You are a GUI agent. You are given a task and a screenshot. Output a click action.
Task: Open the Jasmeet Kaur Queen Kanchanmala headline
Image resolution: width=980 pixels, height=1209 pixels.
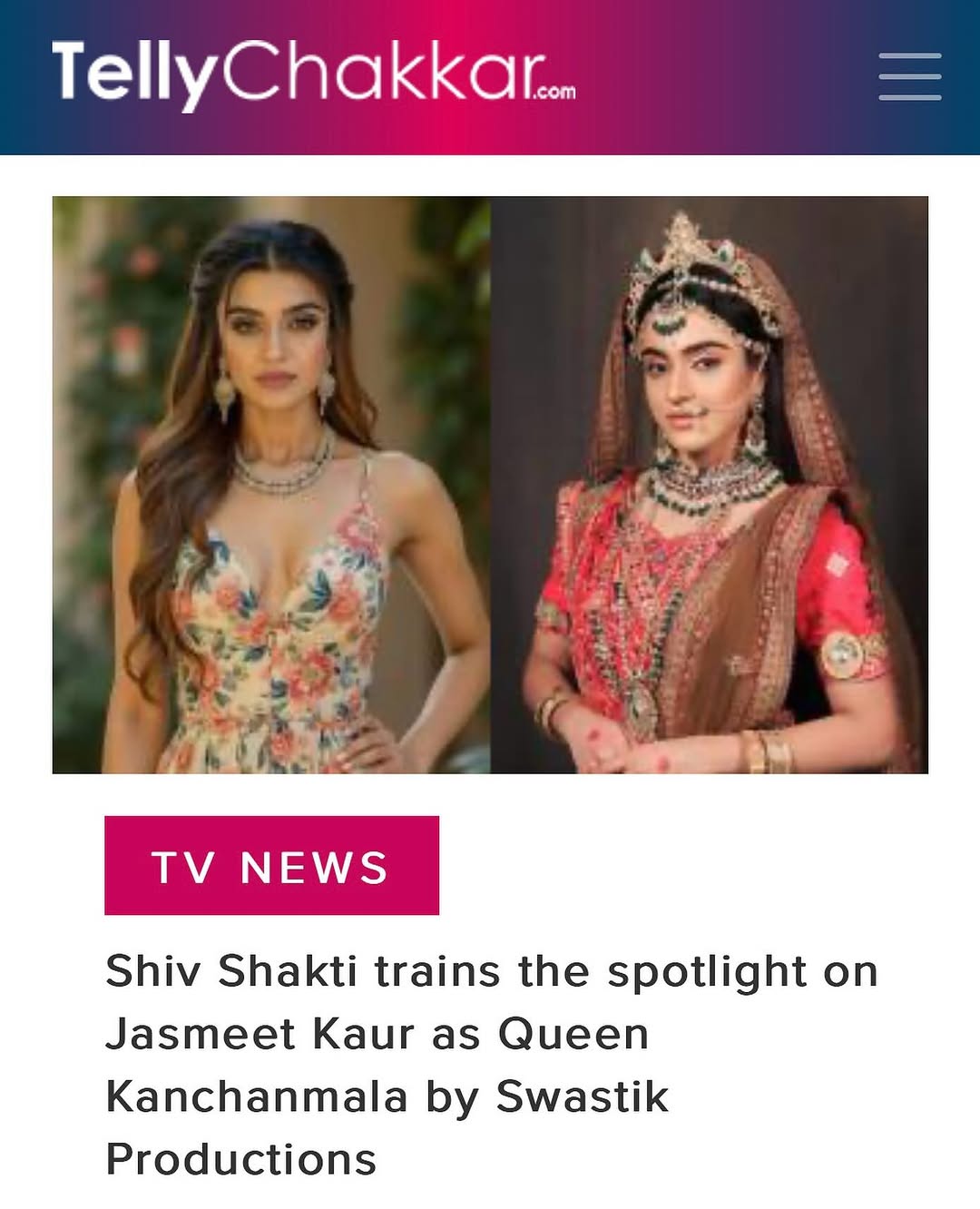pyautogui.click(x=490, y=1064)
